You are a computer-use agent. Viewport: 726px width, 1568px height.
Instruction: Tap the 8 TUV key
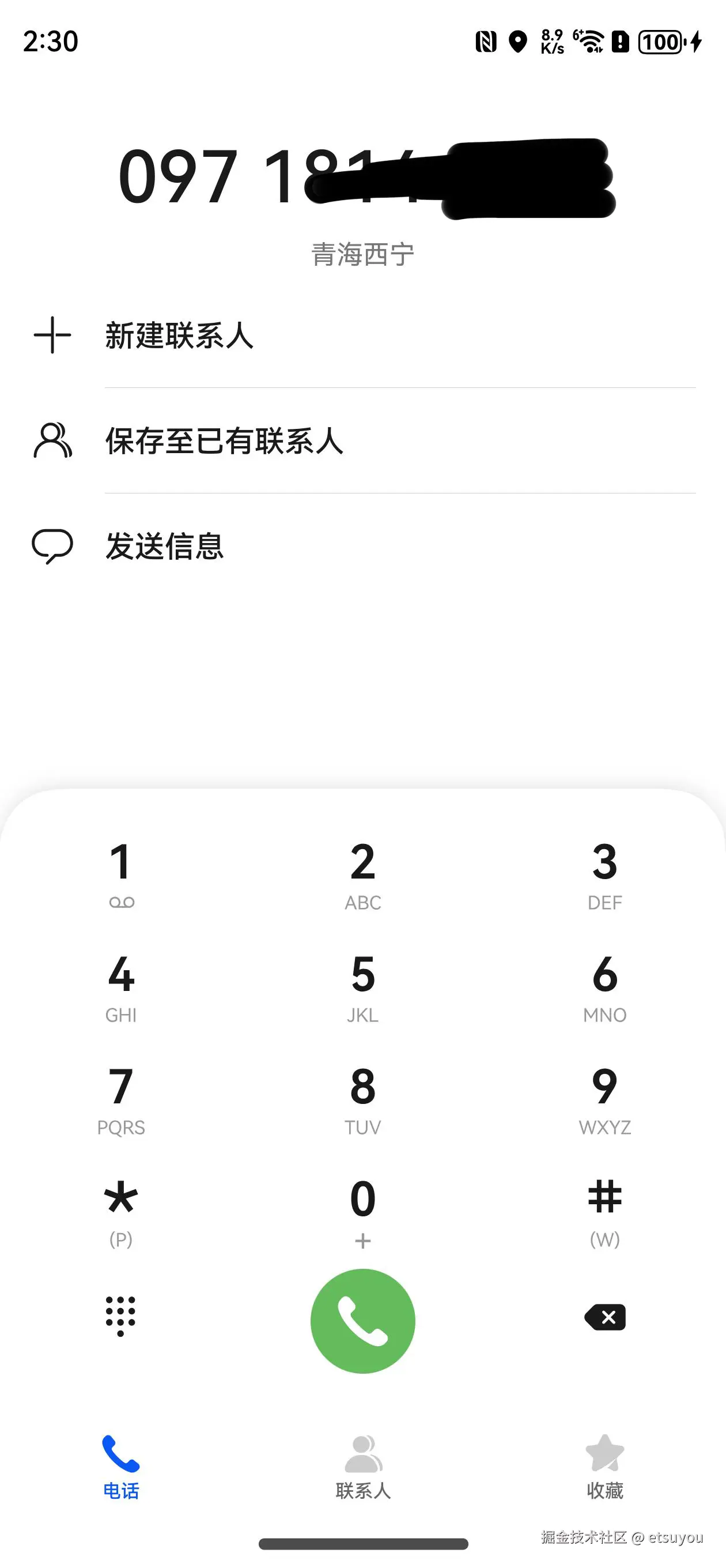(362, 1099)
